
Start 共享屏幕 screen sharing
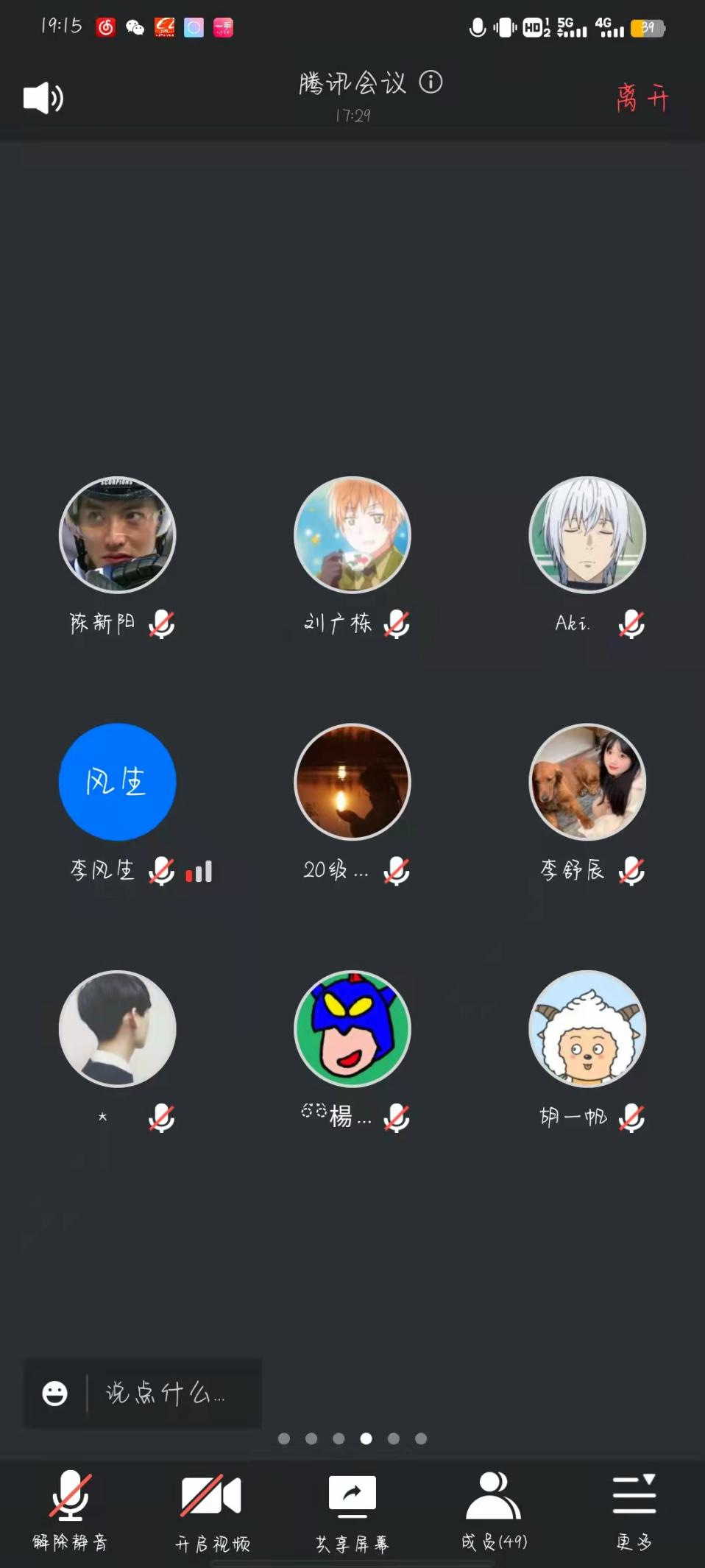coord(352,1509)
